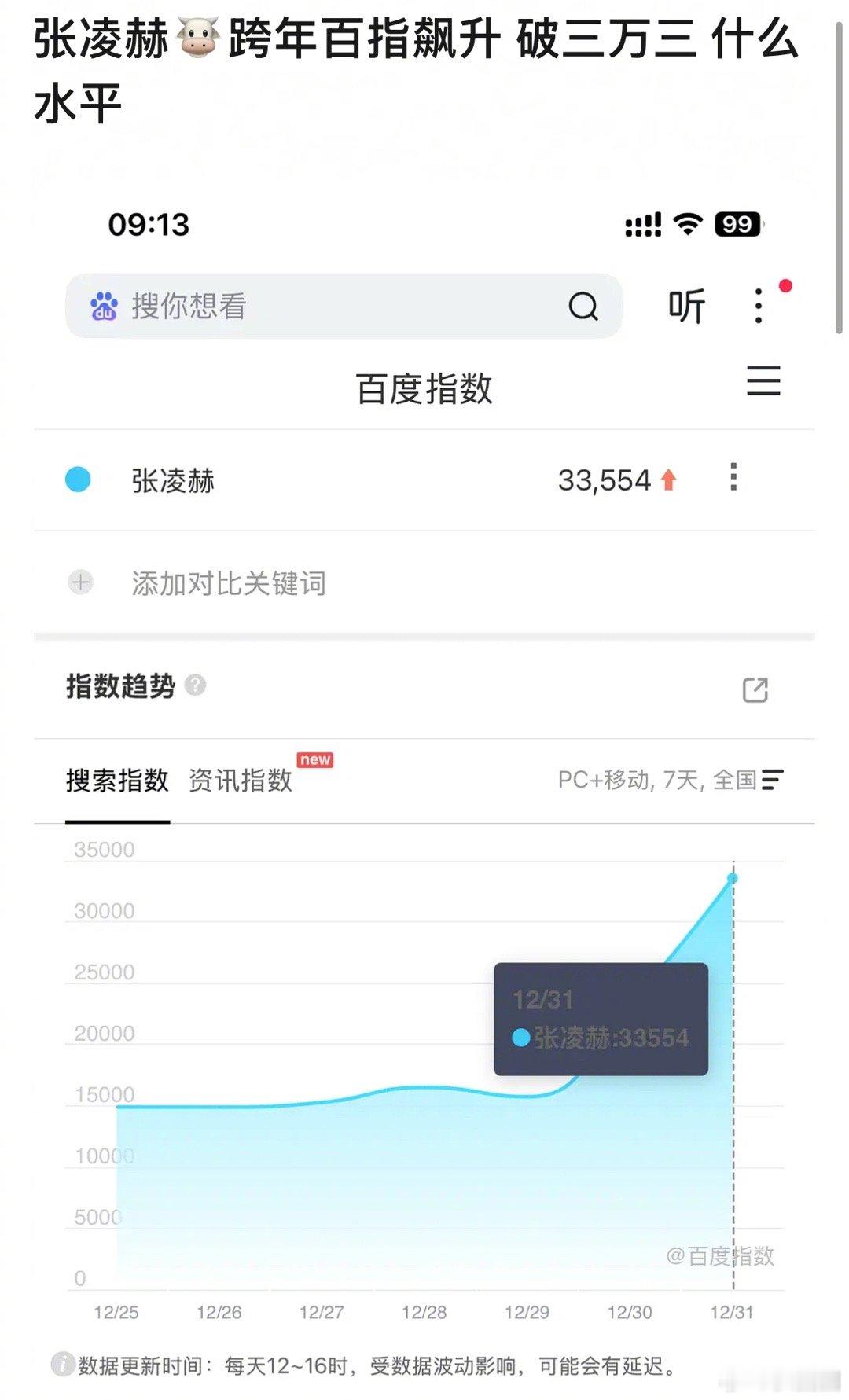Tap 添加对比关键词 to add comparison keyword
This screenshot has height=1400, width=849.
coord(229,583)
